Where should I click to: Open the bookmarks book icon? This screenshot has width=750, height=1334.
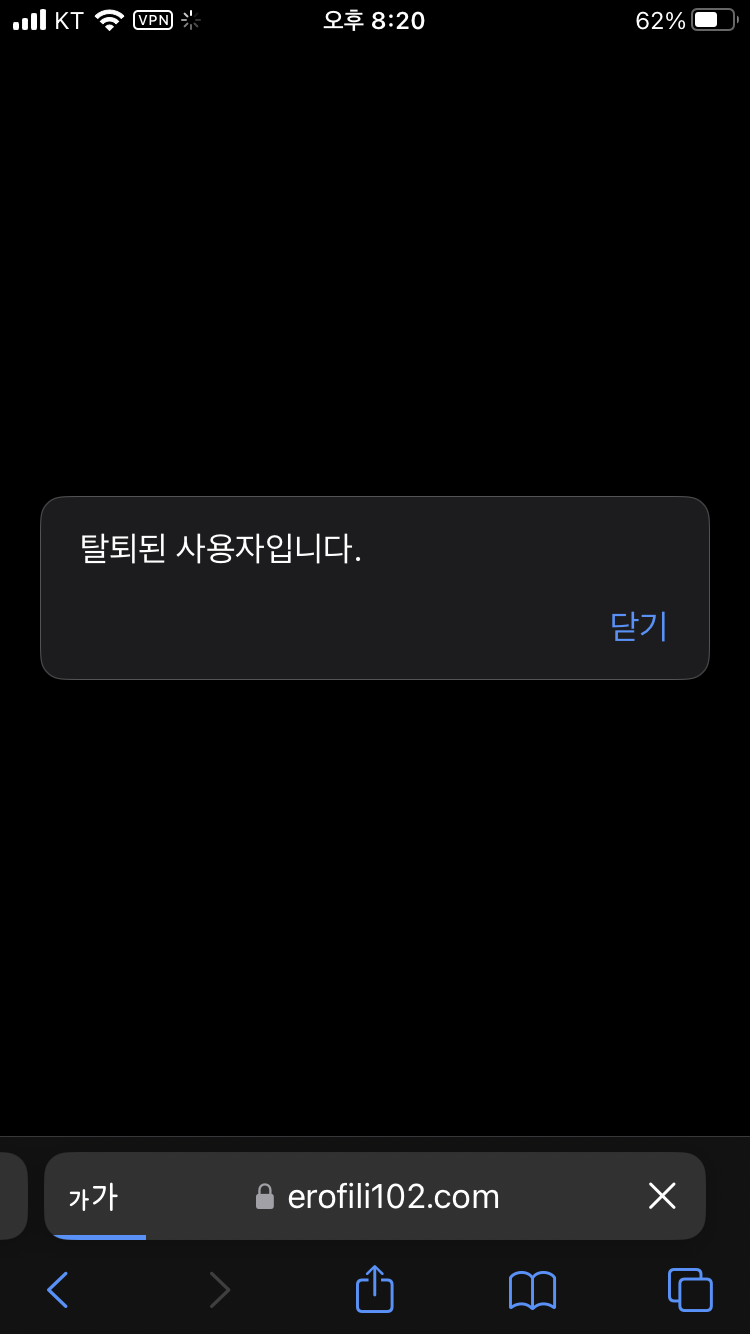point(532,1290)
